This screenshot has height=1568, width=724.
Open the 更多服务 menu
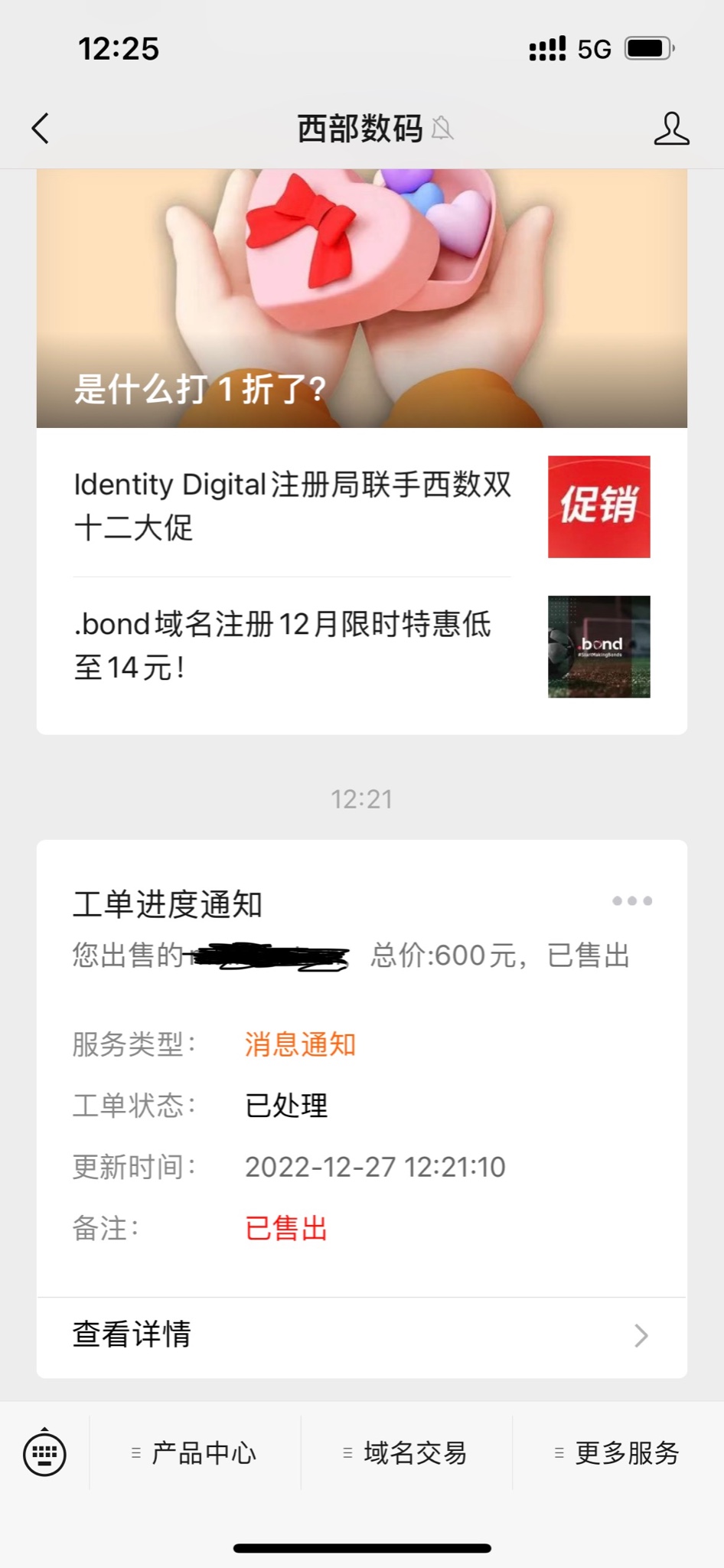(618, 1453)
